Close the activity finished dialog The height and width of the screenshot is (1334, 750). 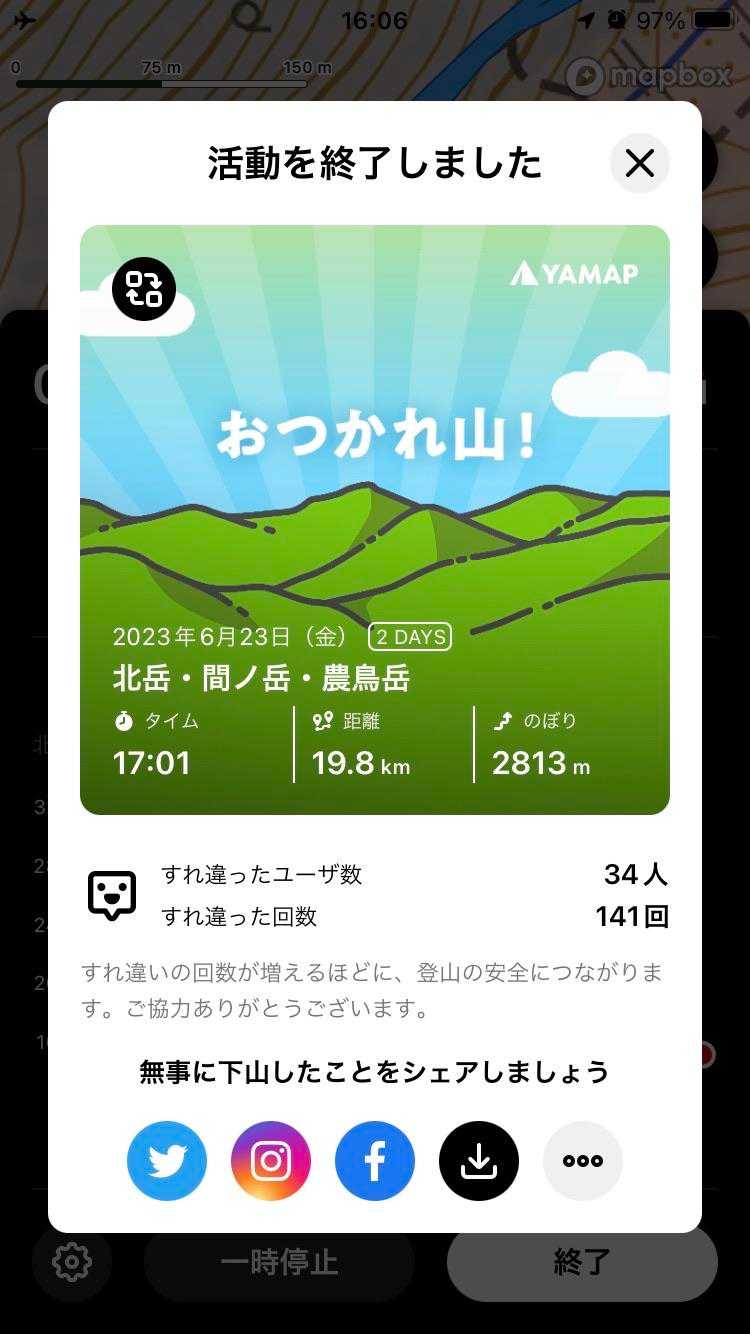coord(639,163)
